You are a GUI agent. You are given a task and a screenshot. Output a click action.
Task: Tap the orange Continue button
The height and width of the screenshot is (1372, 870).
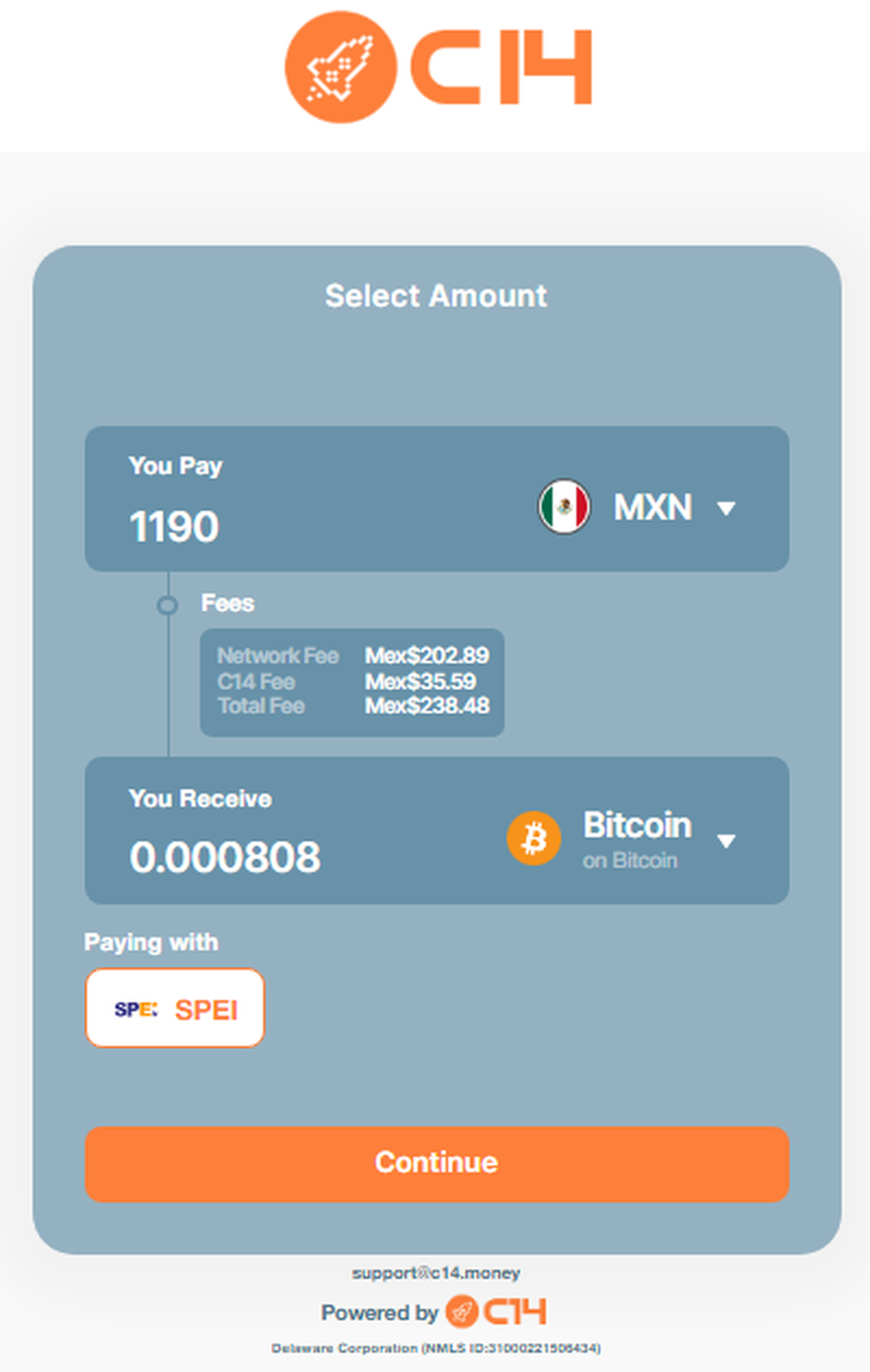point(437,1163)
